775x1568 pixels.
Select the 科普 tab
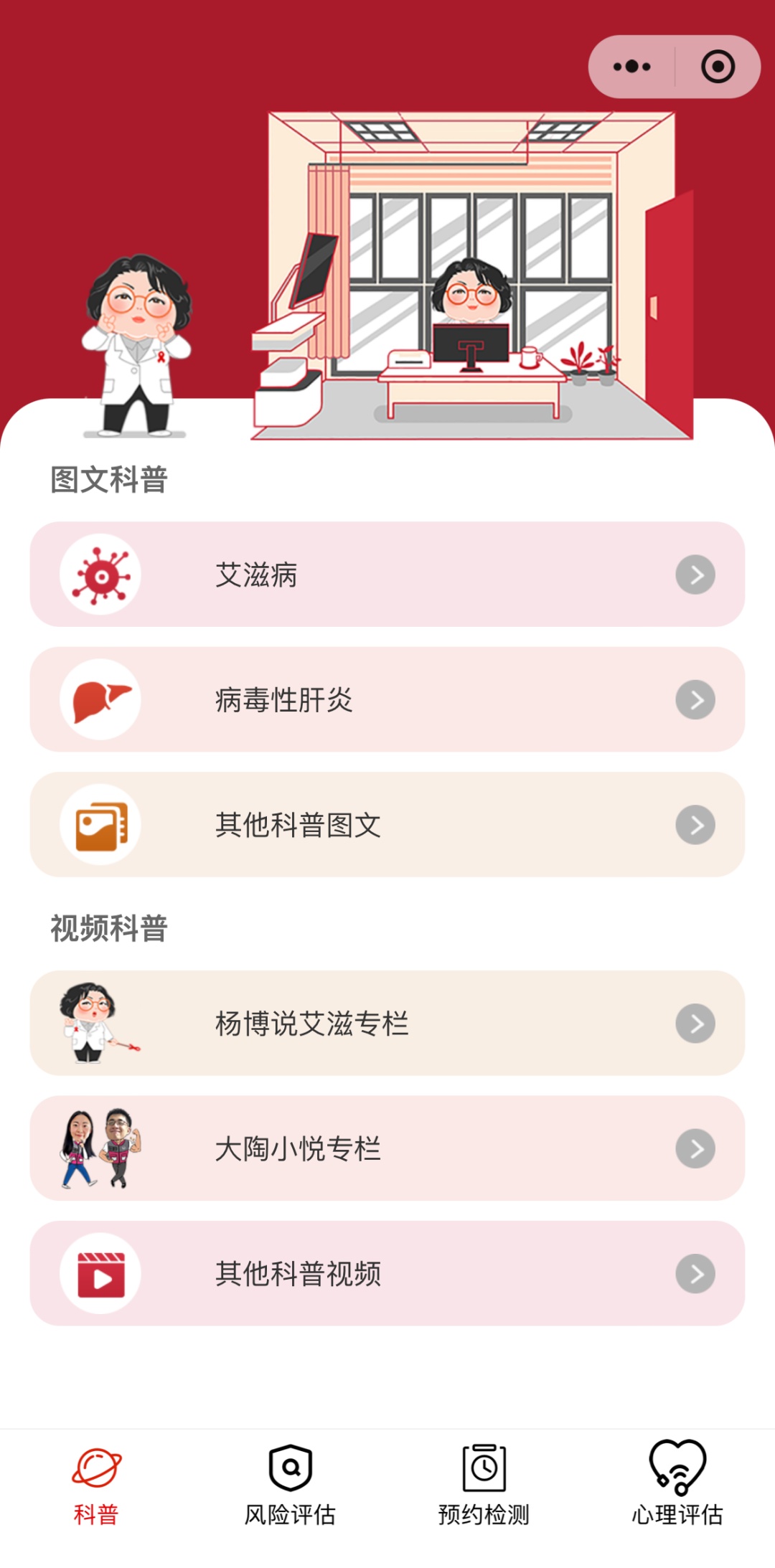click(x=97, y=1483)
